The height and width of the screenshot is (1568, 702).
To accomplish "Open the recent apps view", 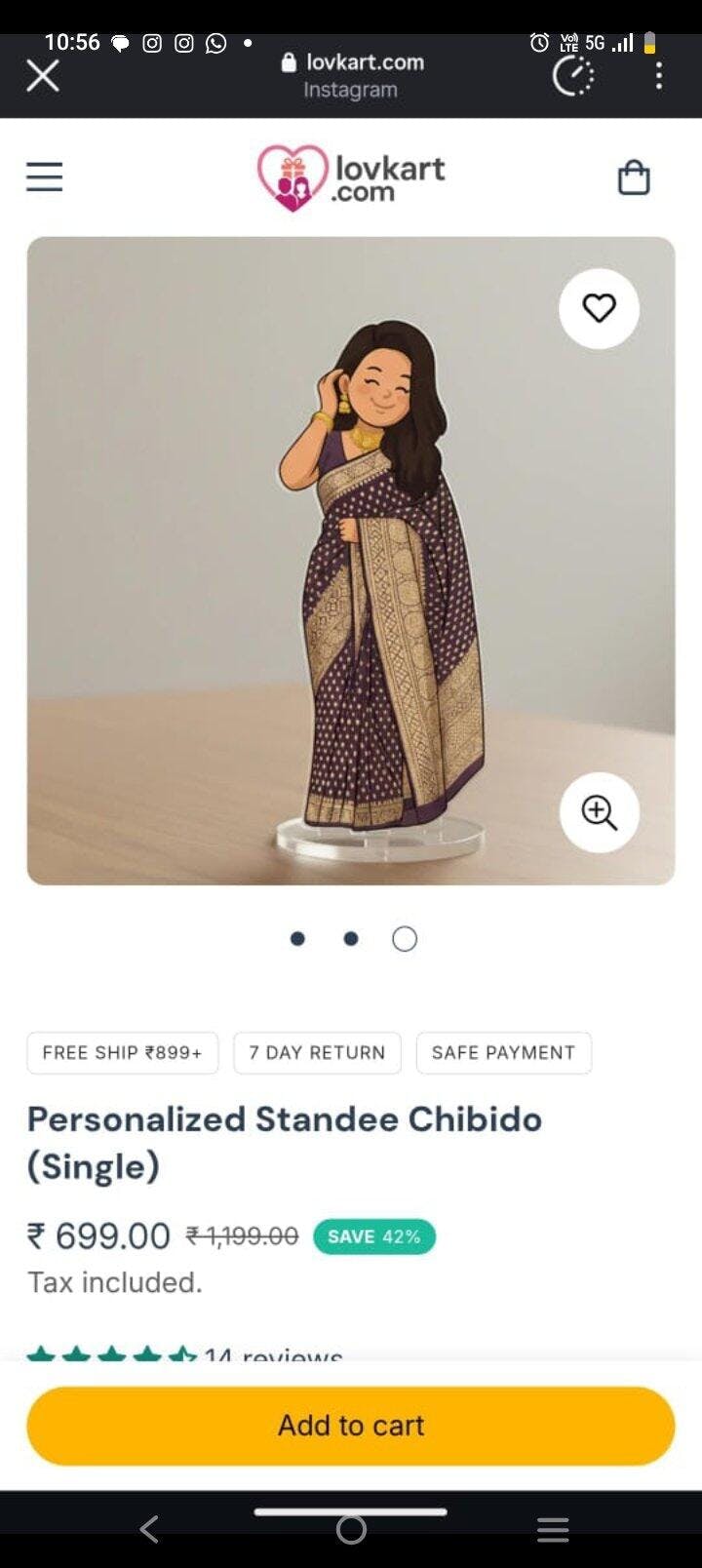I will pos(552,1529).
